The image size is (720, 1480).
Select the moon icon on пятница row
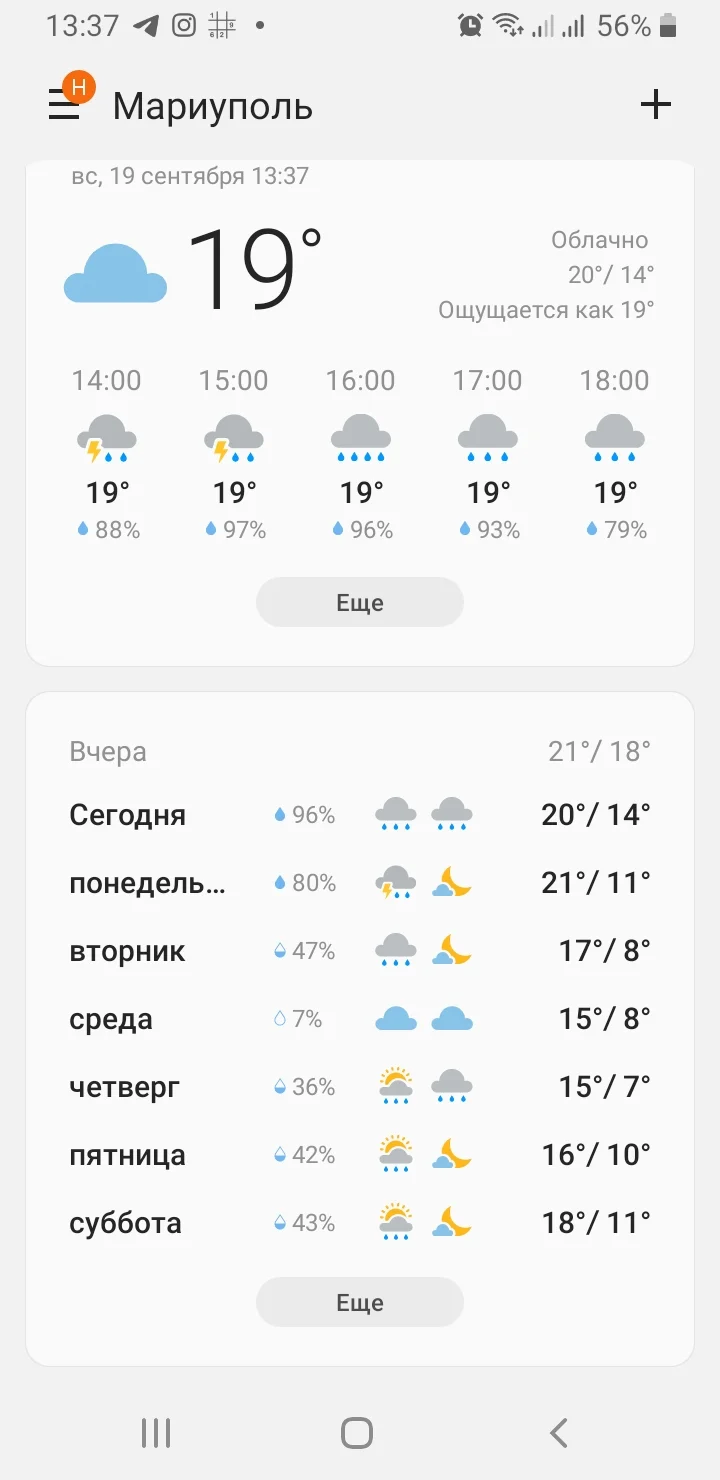pyautogui.click(x=452, y=1154)
